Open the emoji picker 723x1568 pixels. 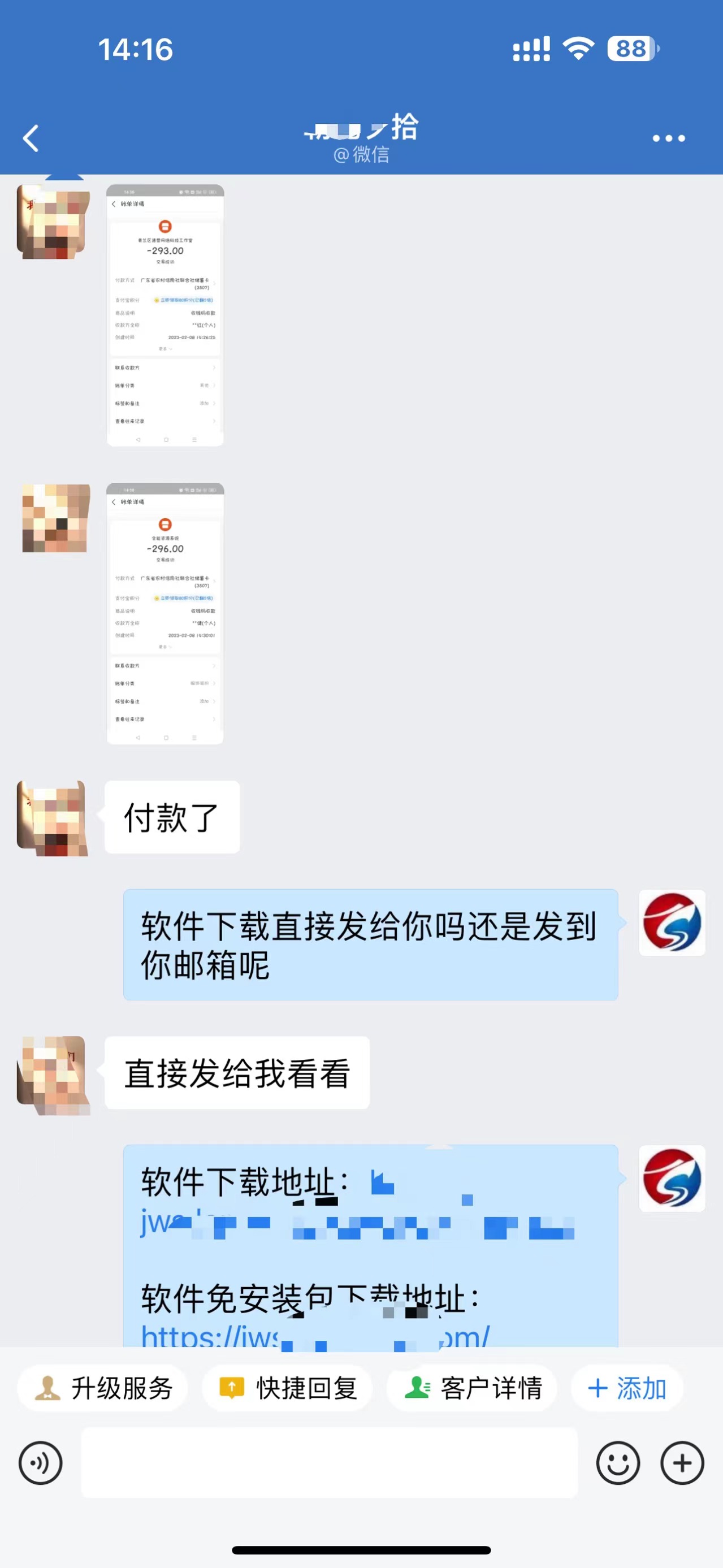[x=618, y=1463]
